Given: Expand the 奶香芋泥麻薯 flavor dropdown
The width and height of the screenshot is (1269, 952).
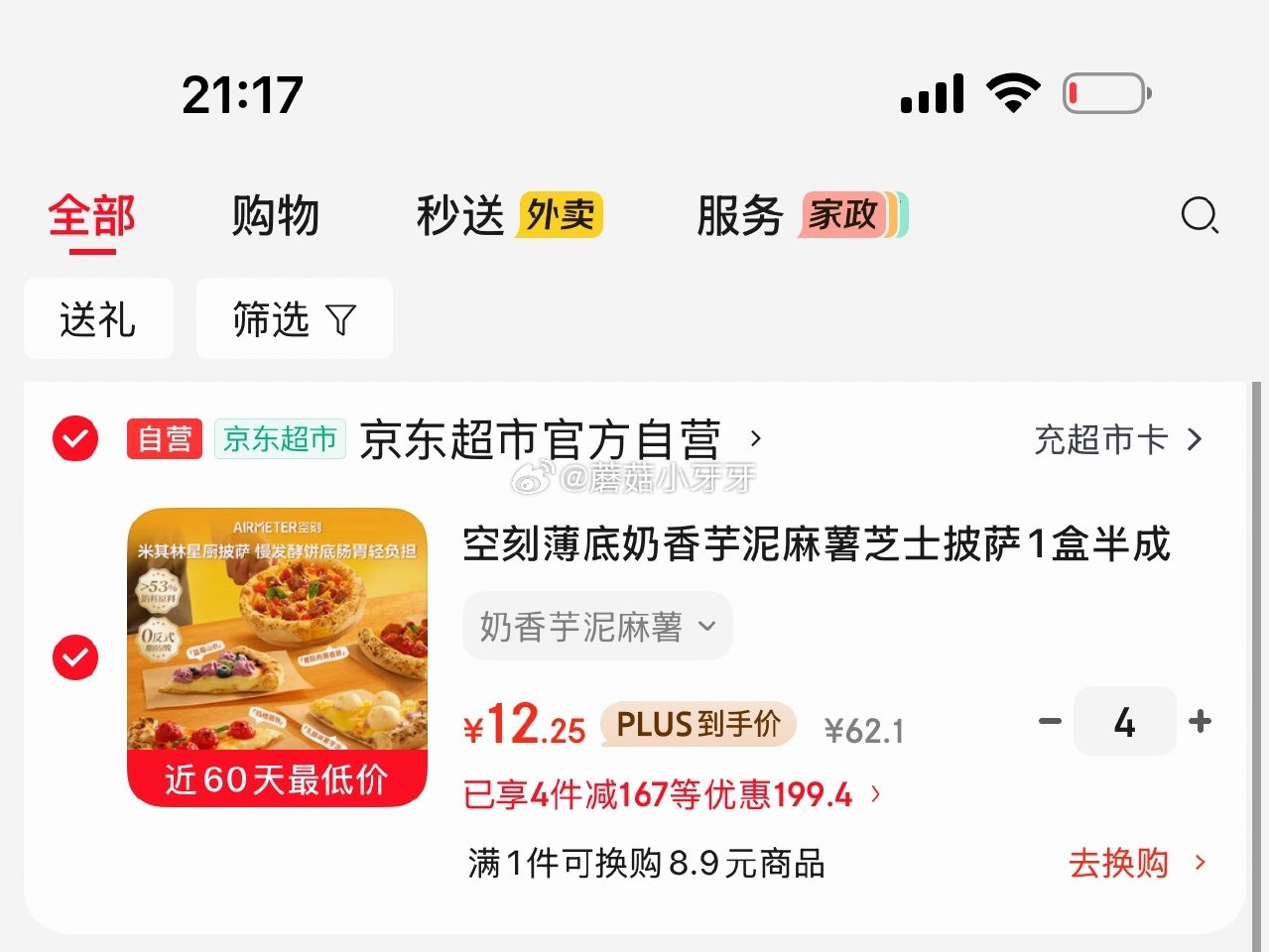Looking at the screenshot, I should [x=597, y=627].
